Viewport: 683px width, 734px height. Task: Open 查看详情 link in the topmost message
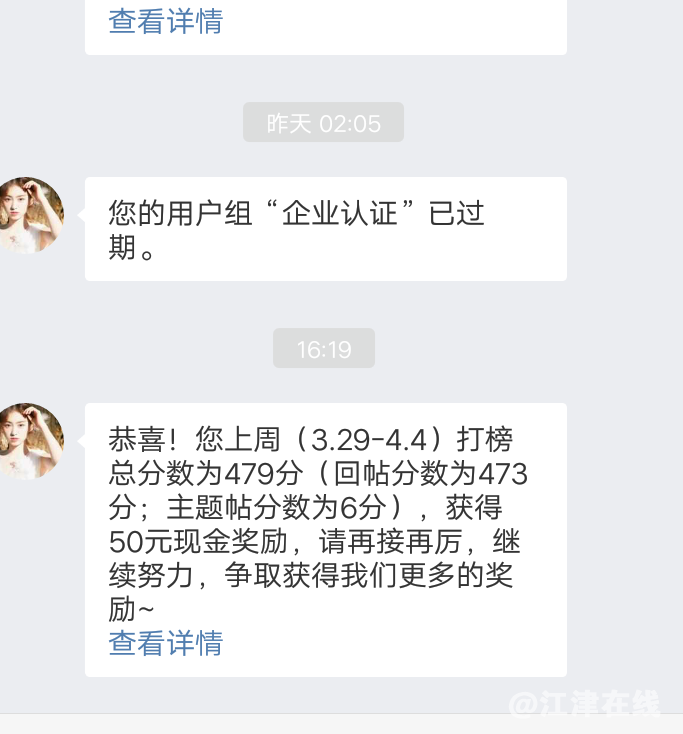(165, 21)
